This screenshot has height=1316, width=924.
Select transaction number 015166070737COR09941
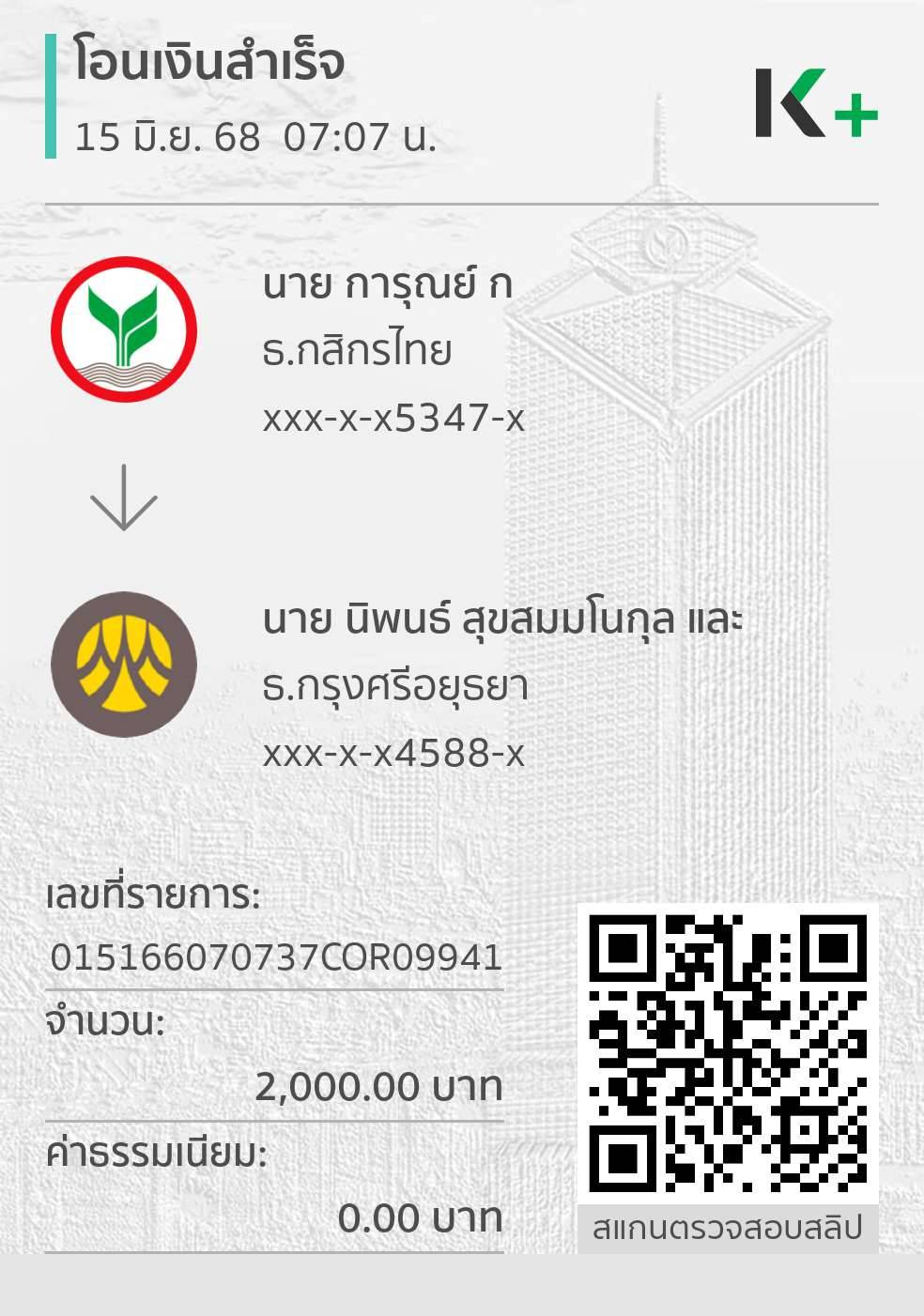277,959
